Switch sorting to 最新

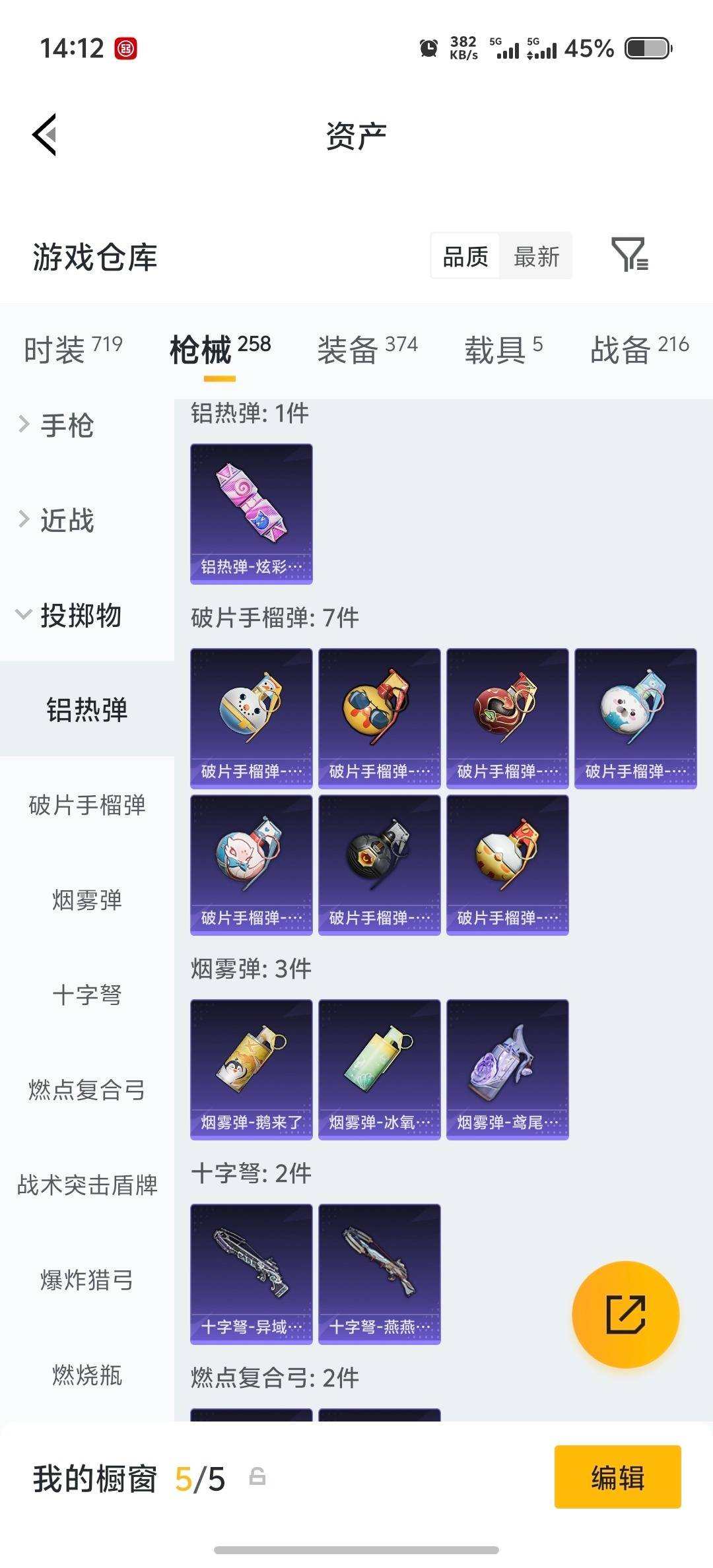pyautogui.click(x=536, y=256)
